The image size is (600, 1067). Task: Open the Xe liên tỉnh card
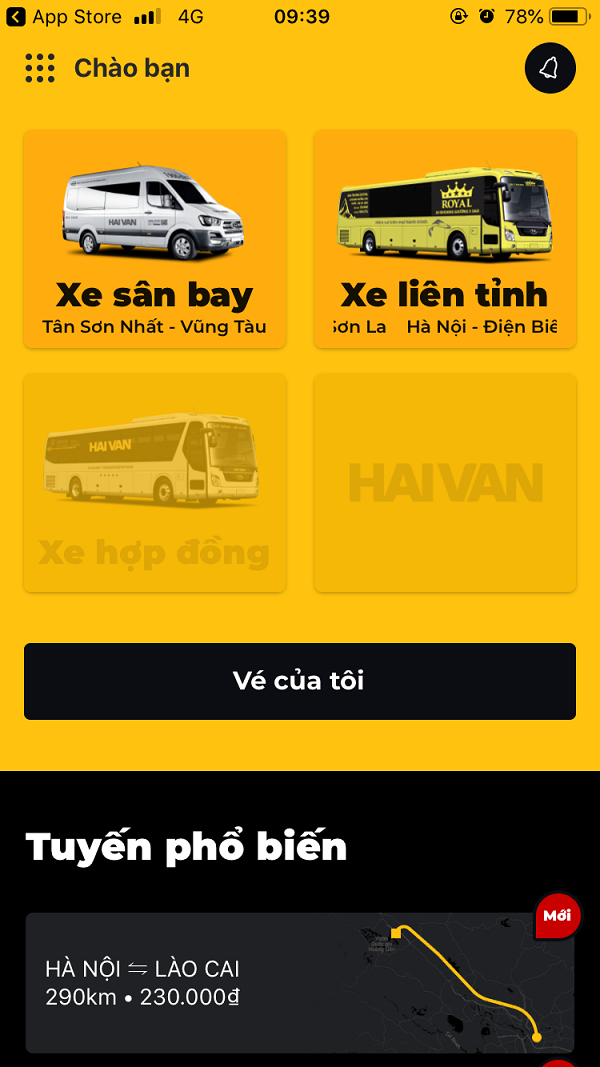coord(445,239)
